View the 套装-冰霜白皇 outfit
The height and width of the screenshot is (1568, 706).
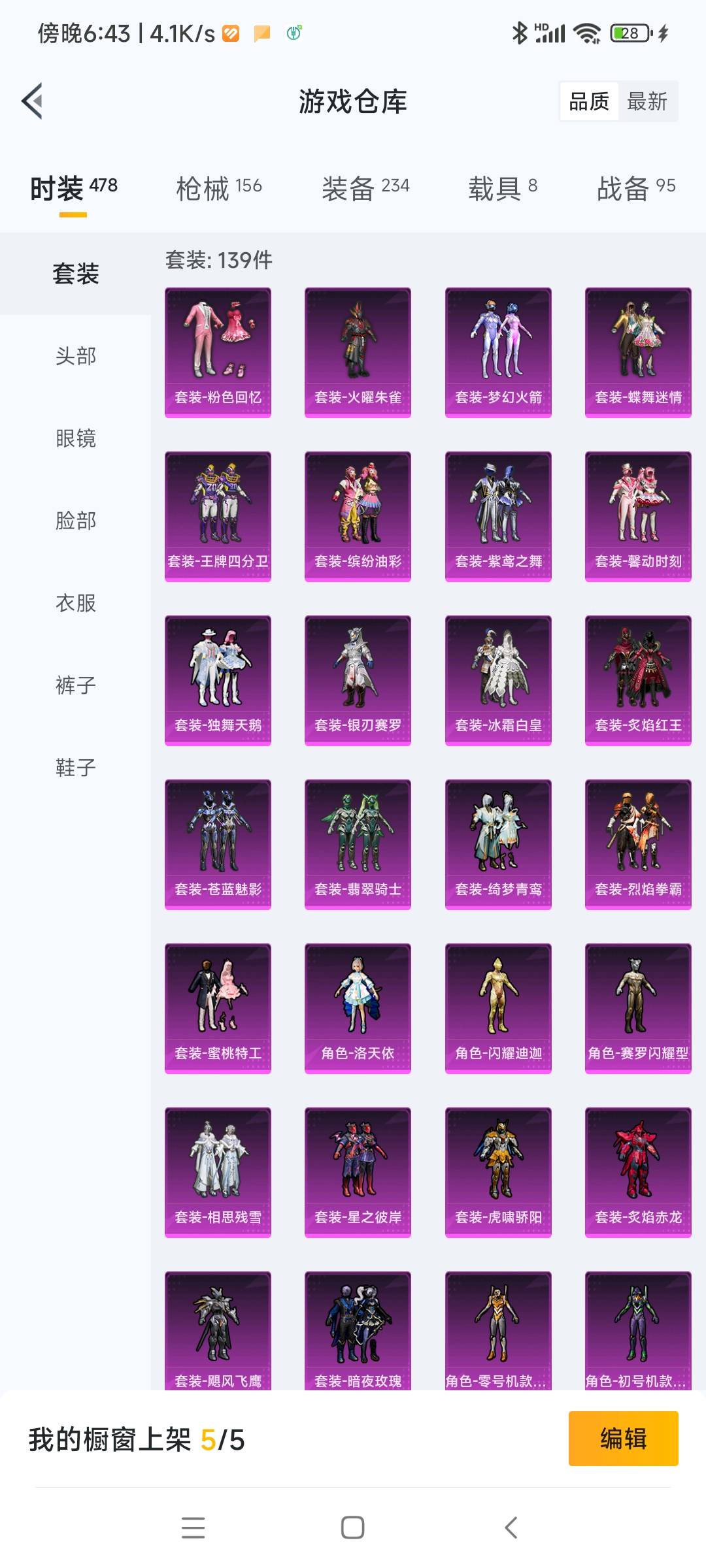tap(498, 681)
